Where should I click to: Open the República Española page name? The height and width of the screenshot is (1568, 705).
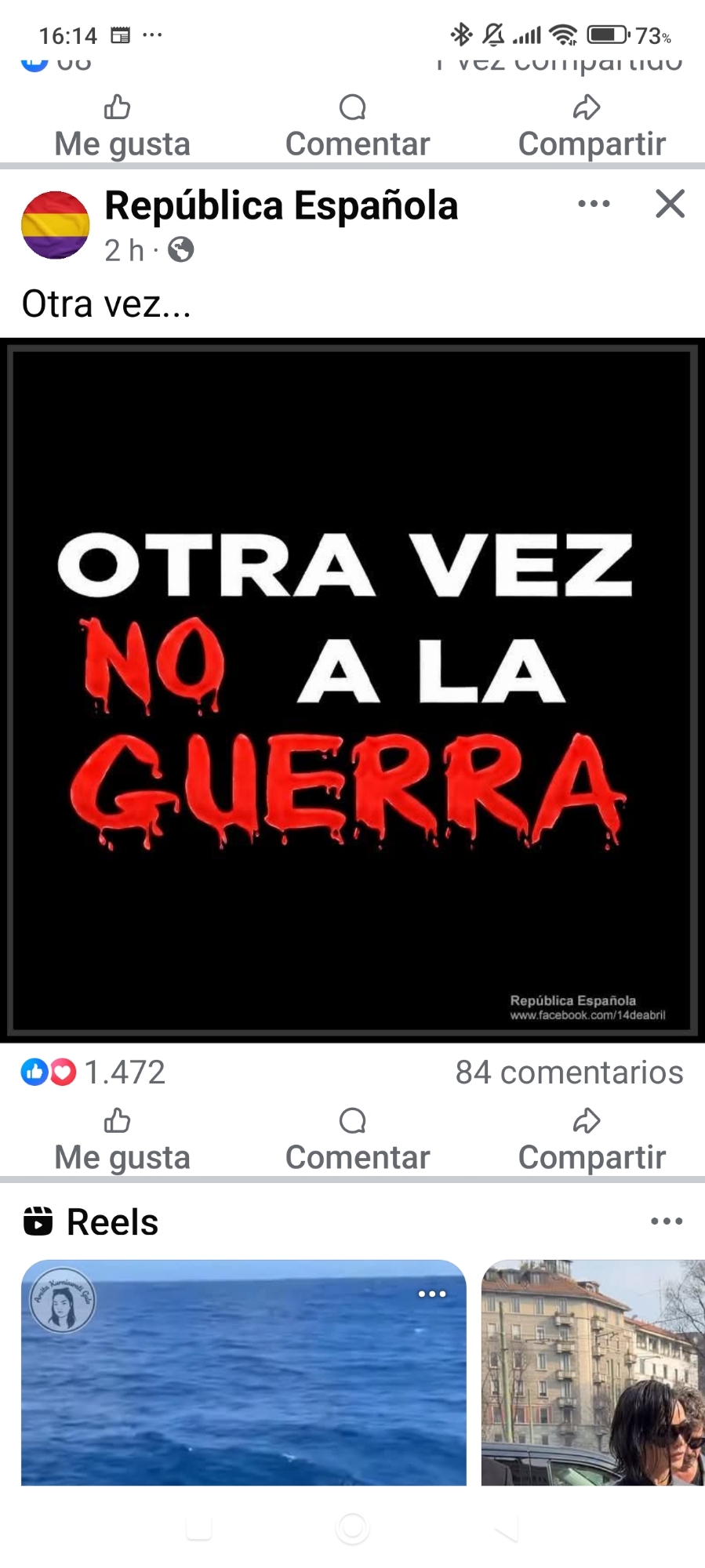pos(281,206)
